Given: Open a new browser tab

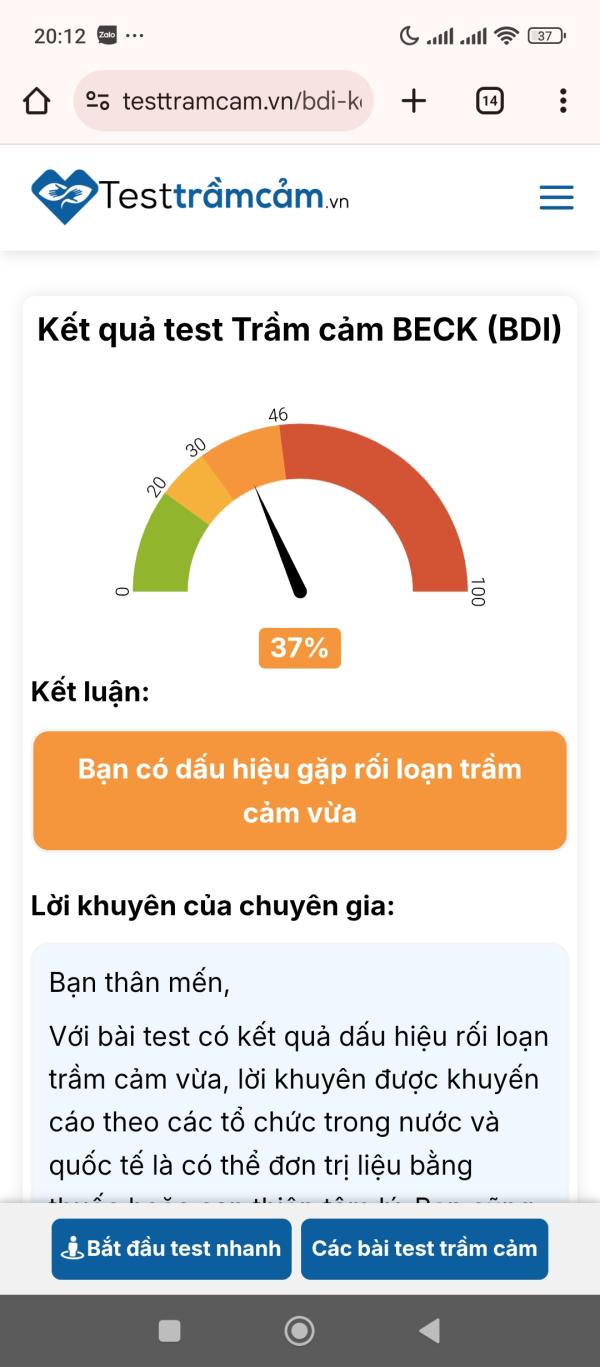Looking at the screenshot, I should pyautogui.click(x=414, y=100).
